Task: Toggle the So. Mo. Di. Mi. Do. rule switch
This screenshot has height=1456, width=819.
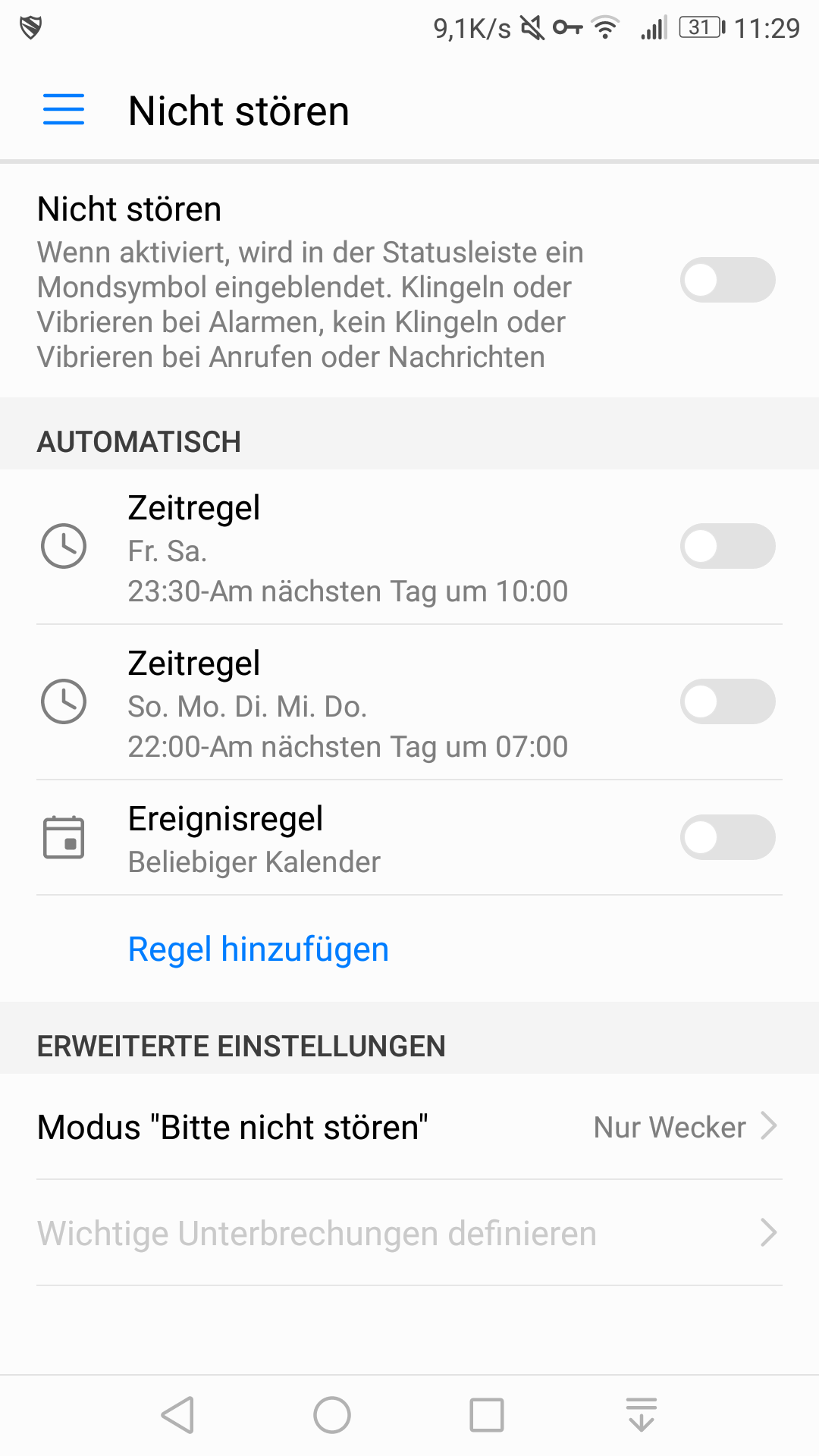Action: (726, 701)
